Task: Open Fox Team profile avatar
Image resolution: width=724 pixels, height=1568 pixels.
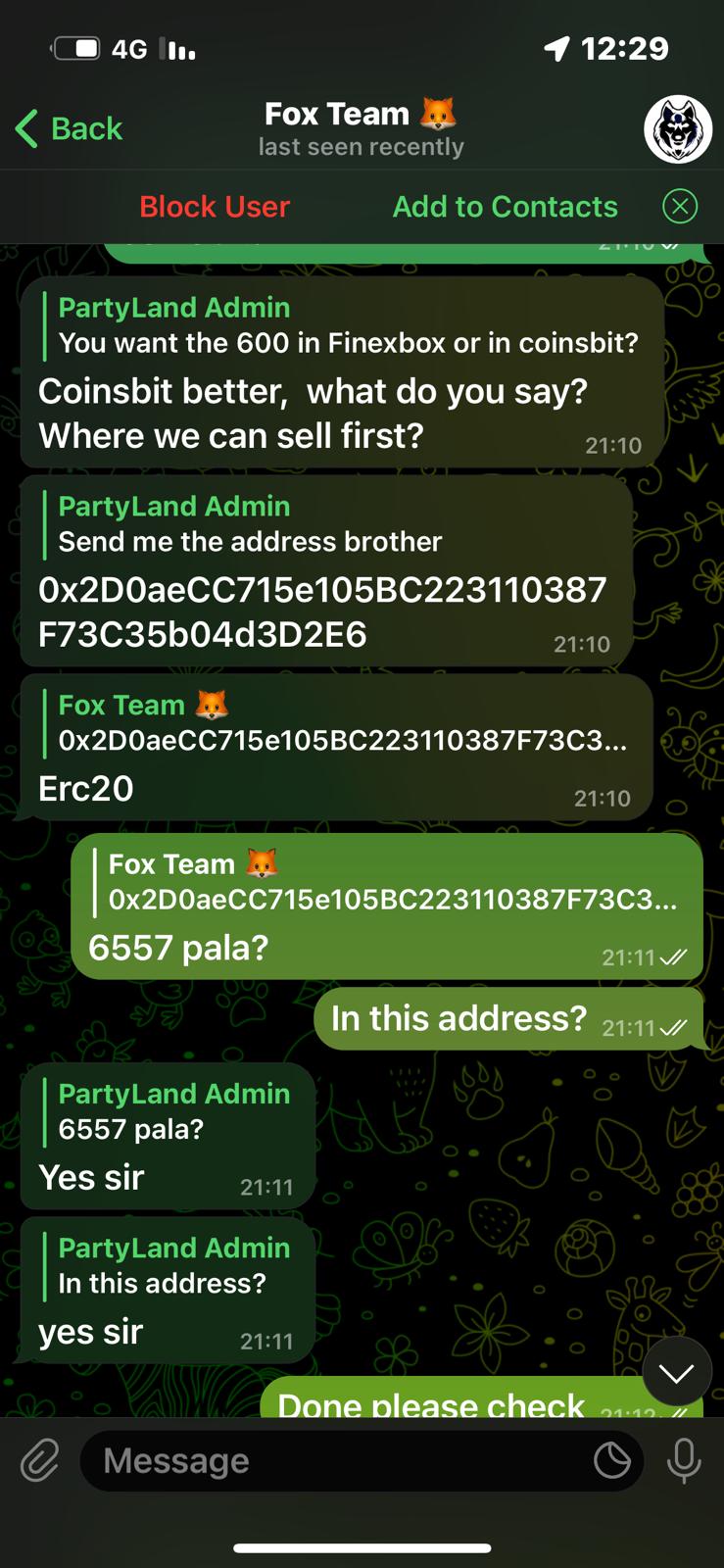Action: tap(677, 129)
